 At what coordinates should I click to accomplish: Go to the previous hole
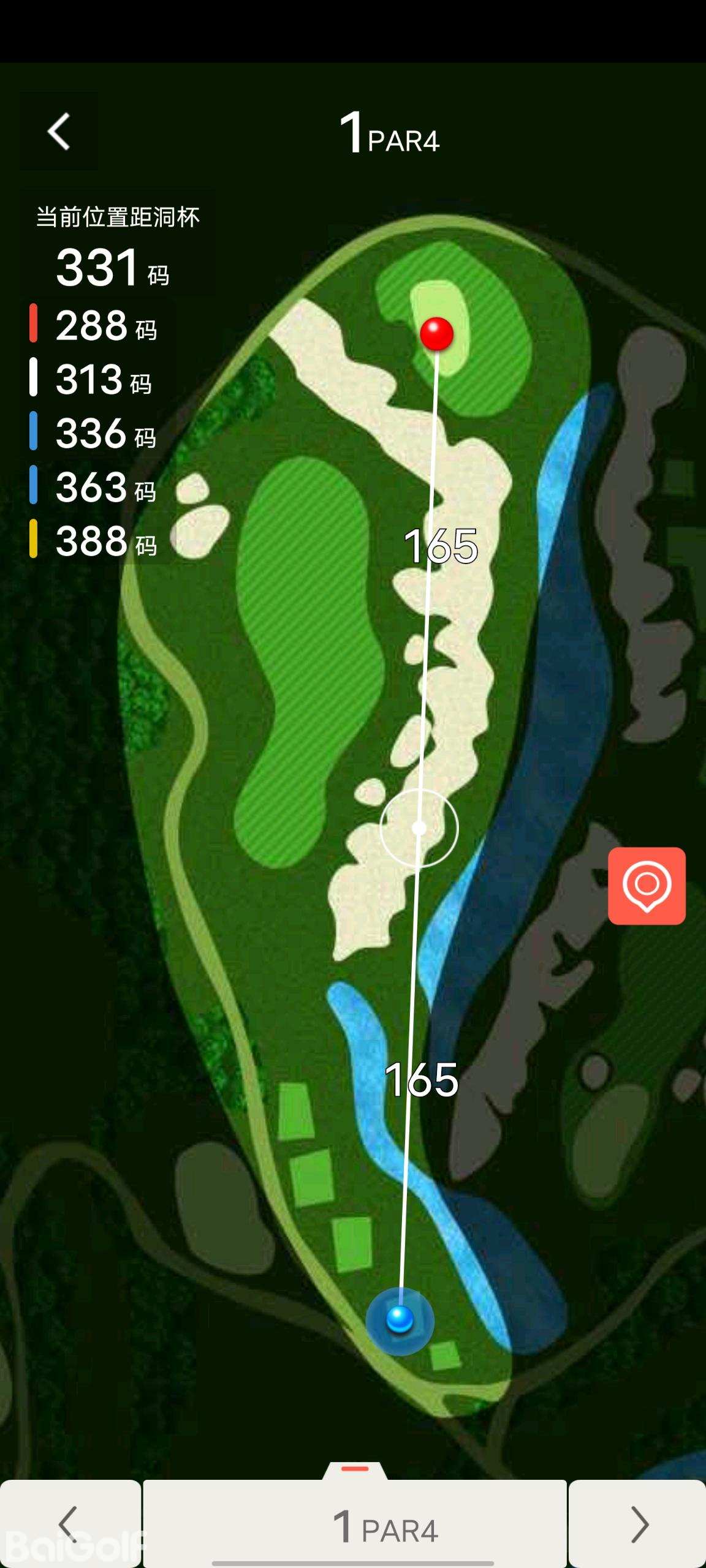70,1524
